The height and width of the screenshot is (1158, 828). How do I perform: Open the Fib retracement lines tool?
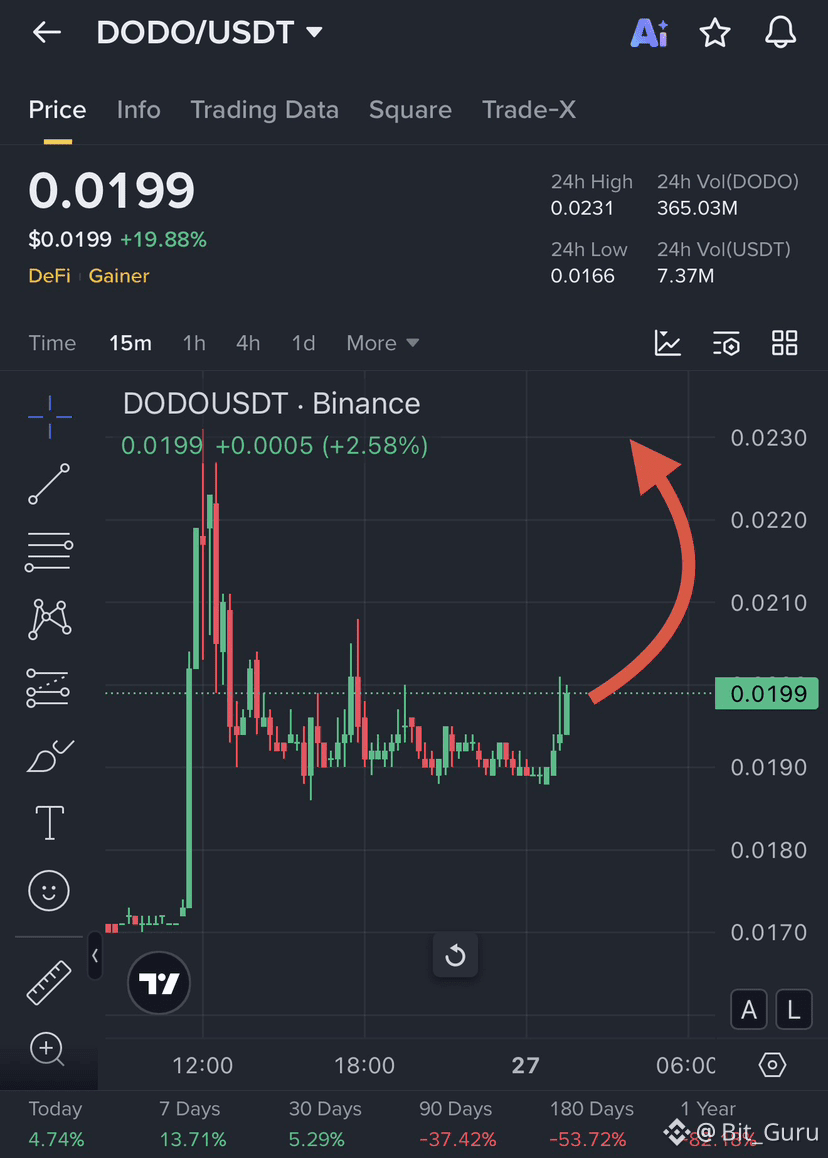coord(48,551)
